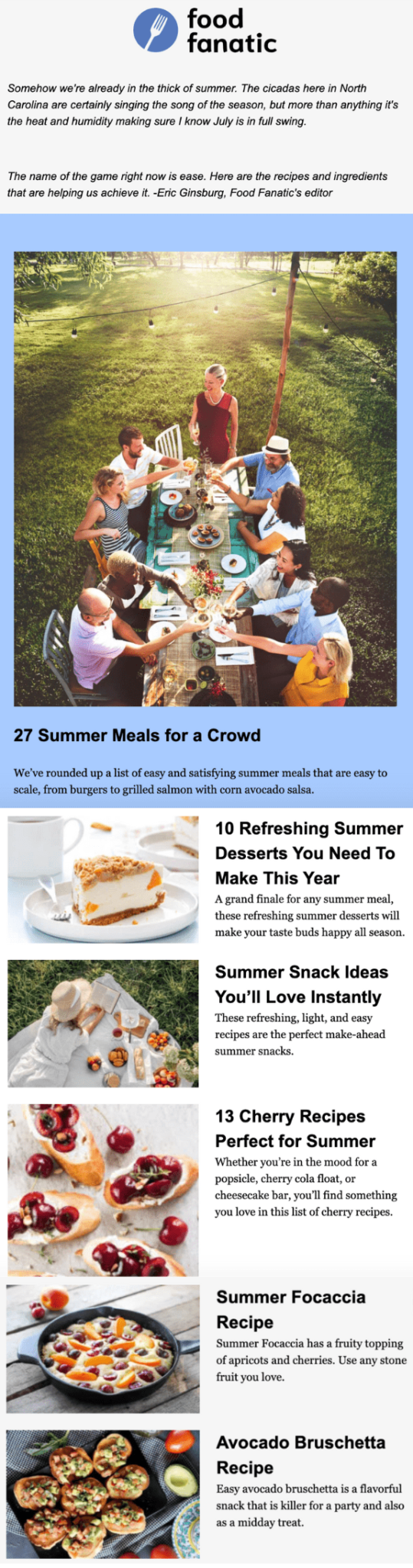Open the Summer Focaccia Recipe skillet image

[103, 1349]
